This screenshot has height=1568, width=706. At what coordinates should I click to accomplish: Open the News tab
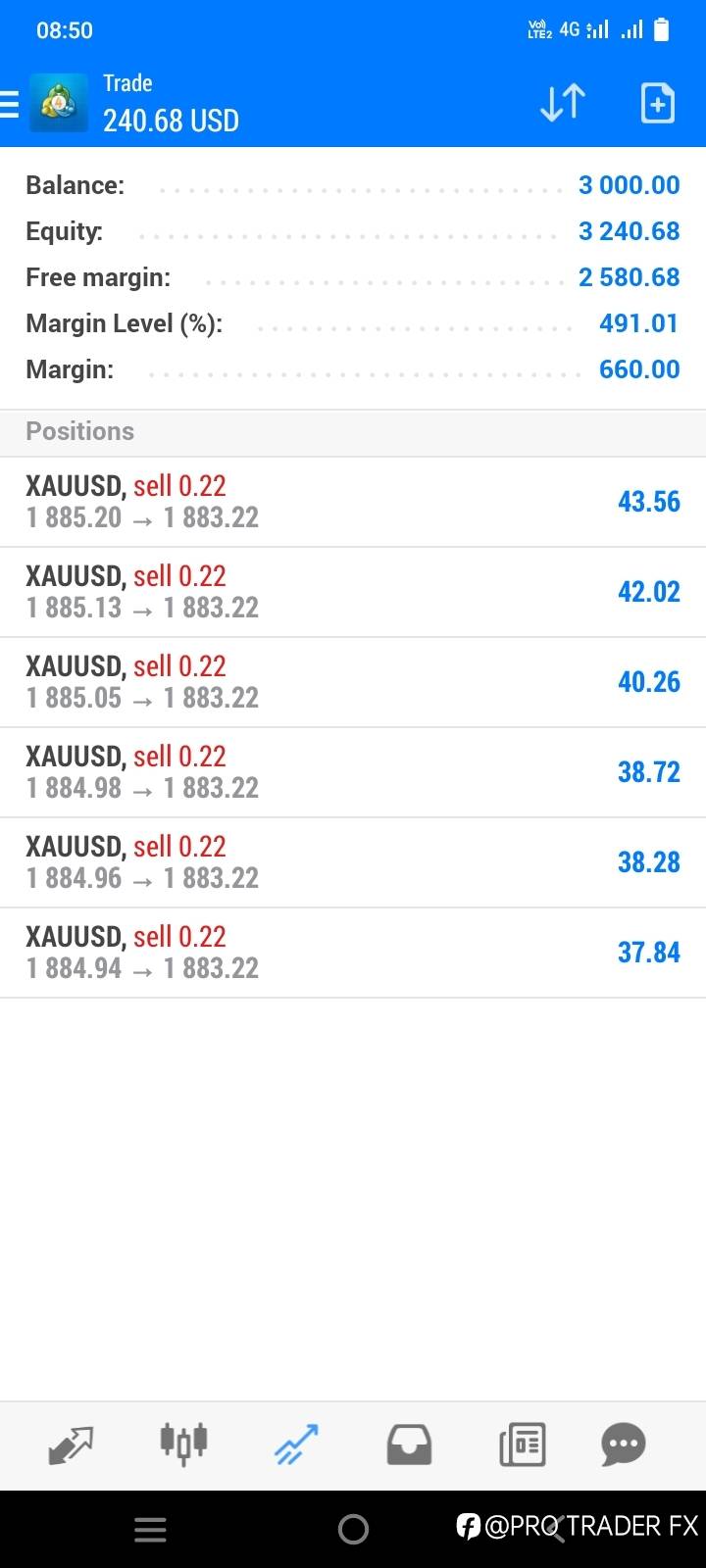[522, 1445]
